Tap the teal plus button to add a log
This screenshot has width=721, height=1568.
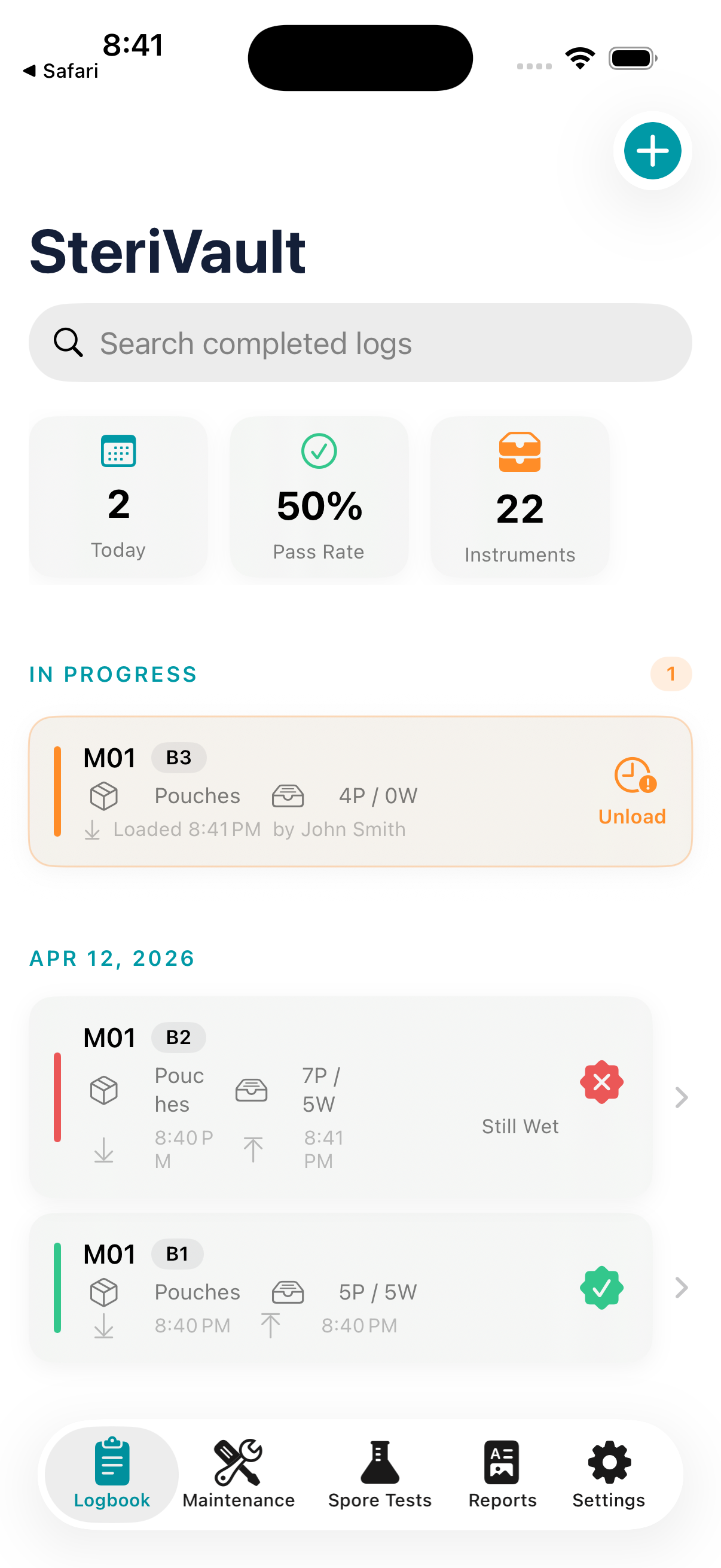point(652,150)
